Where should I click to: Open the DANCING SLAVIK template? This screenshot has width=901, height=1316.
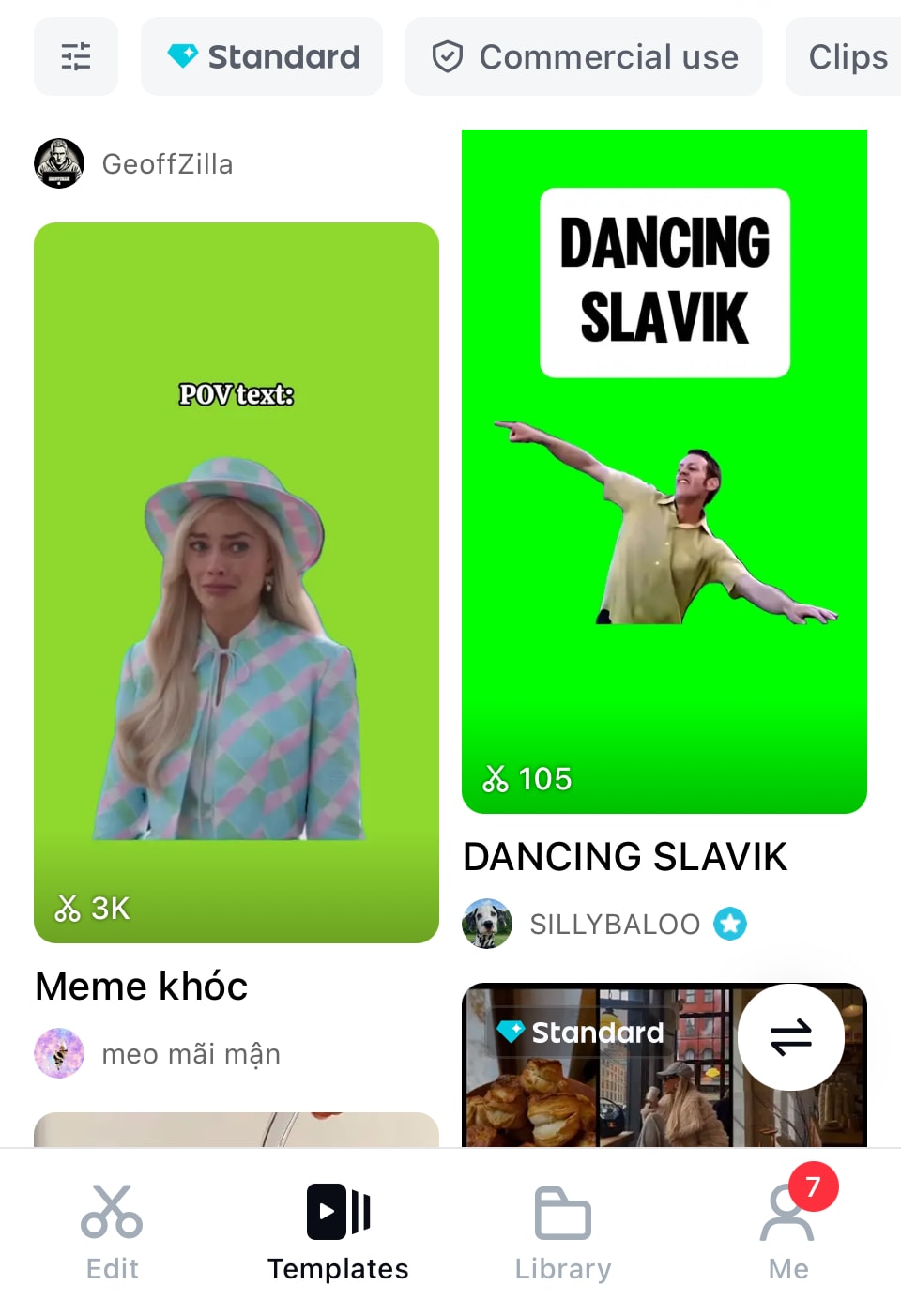coord(664,471)
